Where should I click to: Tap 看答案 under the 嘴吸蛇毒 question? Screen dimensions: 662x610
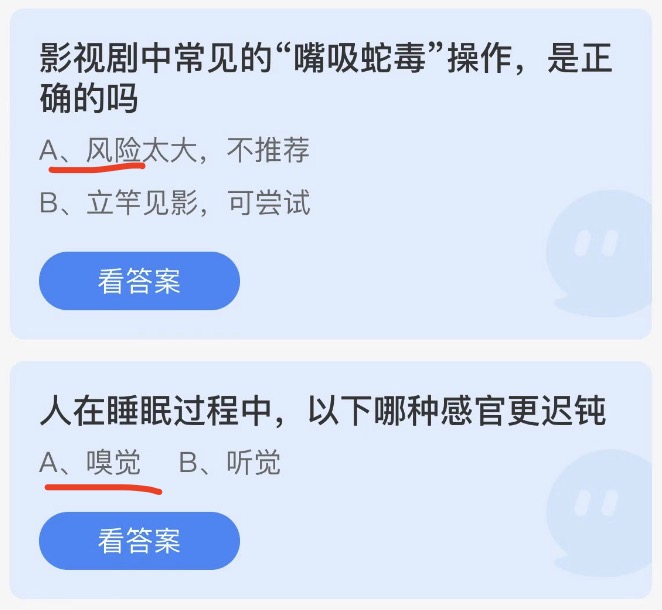[x=139, y=281]
